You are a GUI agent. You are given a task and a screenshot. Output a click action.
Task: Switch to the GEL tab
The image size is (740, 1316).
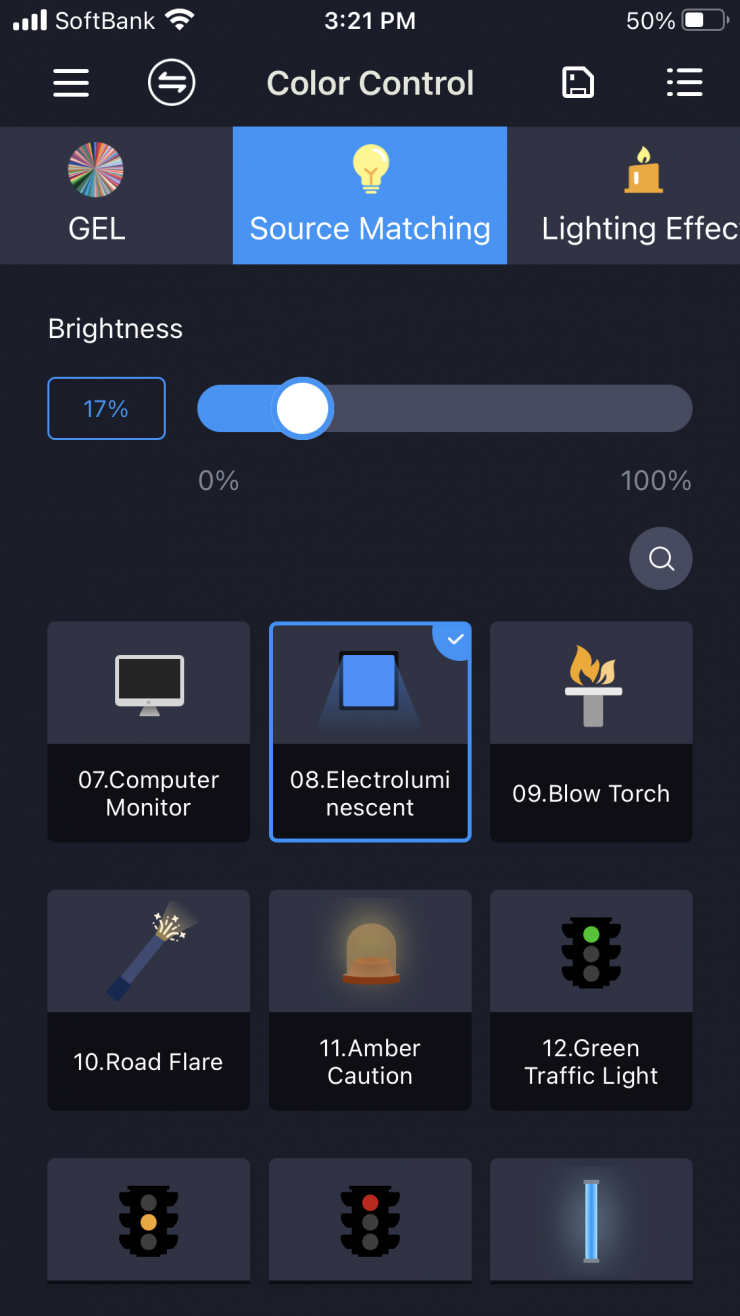tap(97, 196)
